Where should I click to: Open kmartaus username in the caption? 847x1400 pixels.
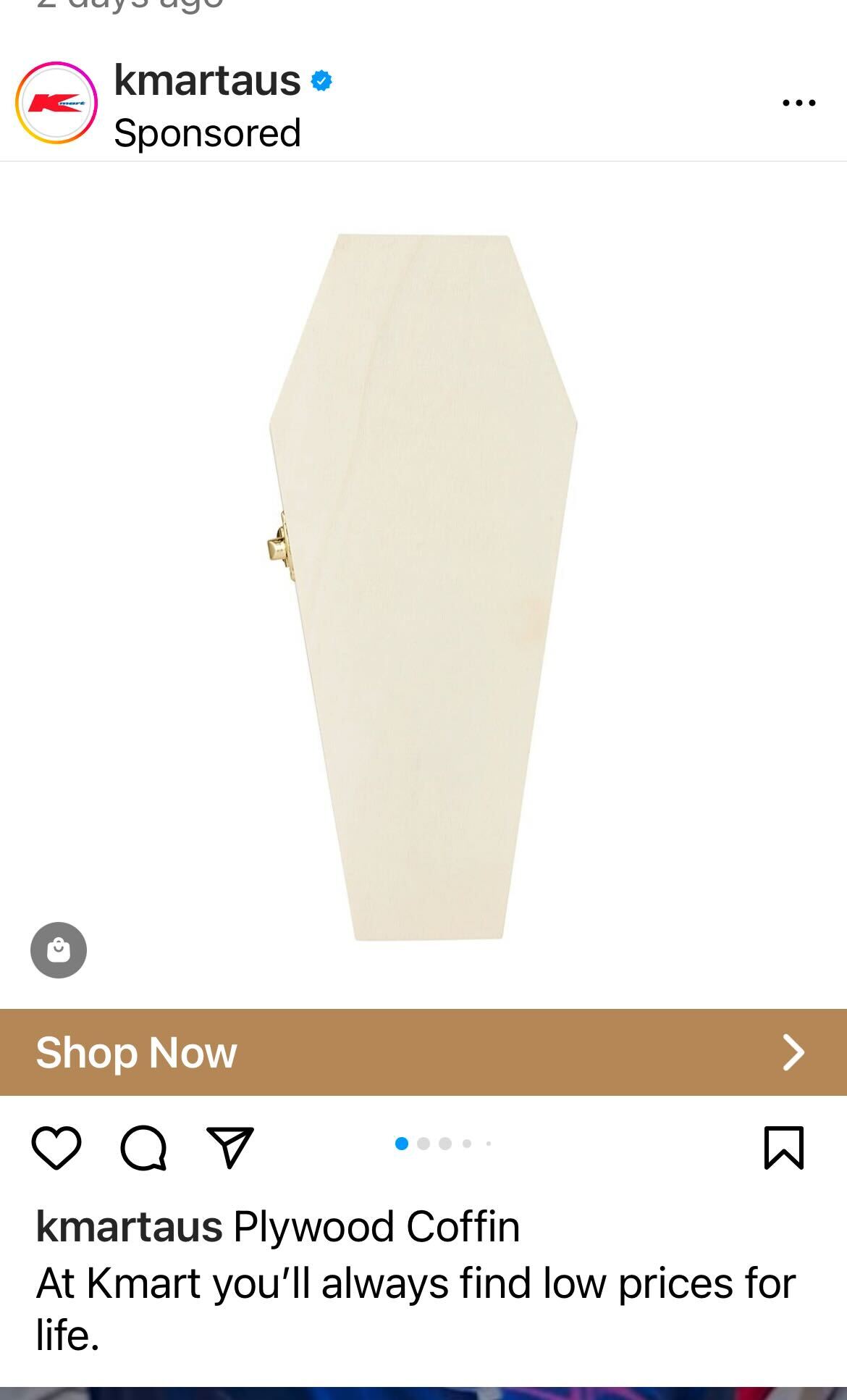click(x=129, y=1227)
